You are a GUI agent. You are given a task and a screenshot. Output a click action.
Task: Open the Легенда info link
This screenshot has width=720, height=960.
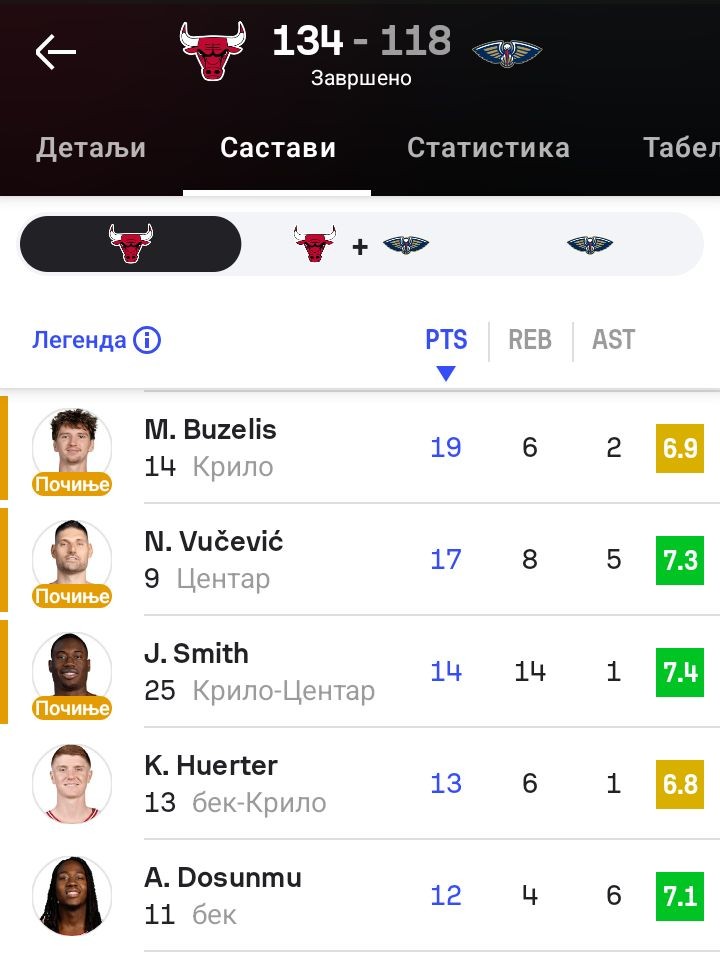(96, 340)
